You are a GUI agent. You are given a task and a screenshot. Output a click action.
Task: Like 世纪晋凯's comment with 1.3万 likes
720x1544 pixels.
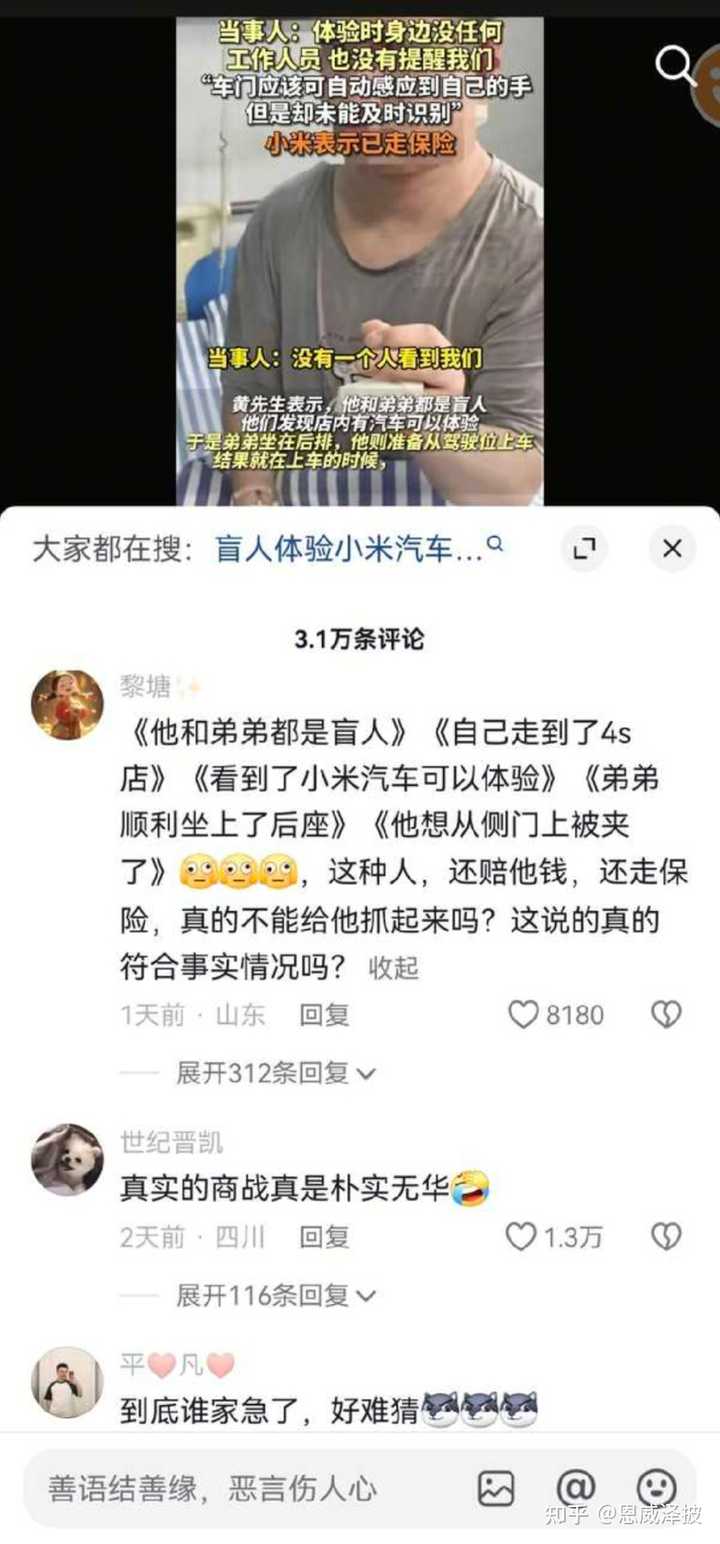coord(521,1237)
